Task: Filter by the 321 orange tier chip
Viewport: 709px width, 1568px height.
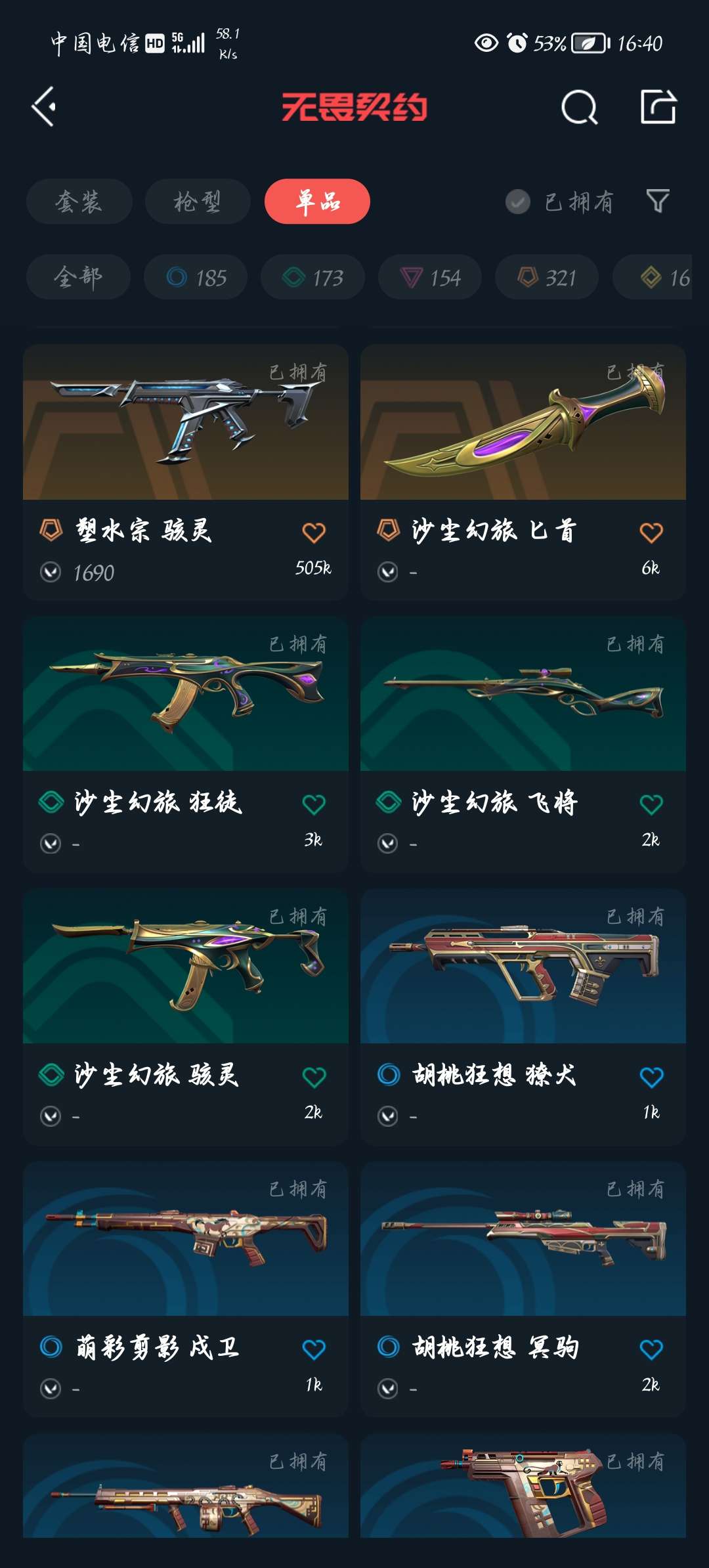Action: coord(547,277)
